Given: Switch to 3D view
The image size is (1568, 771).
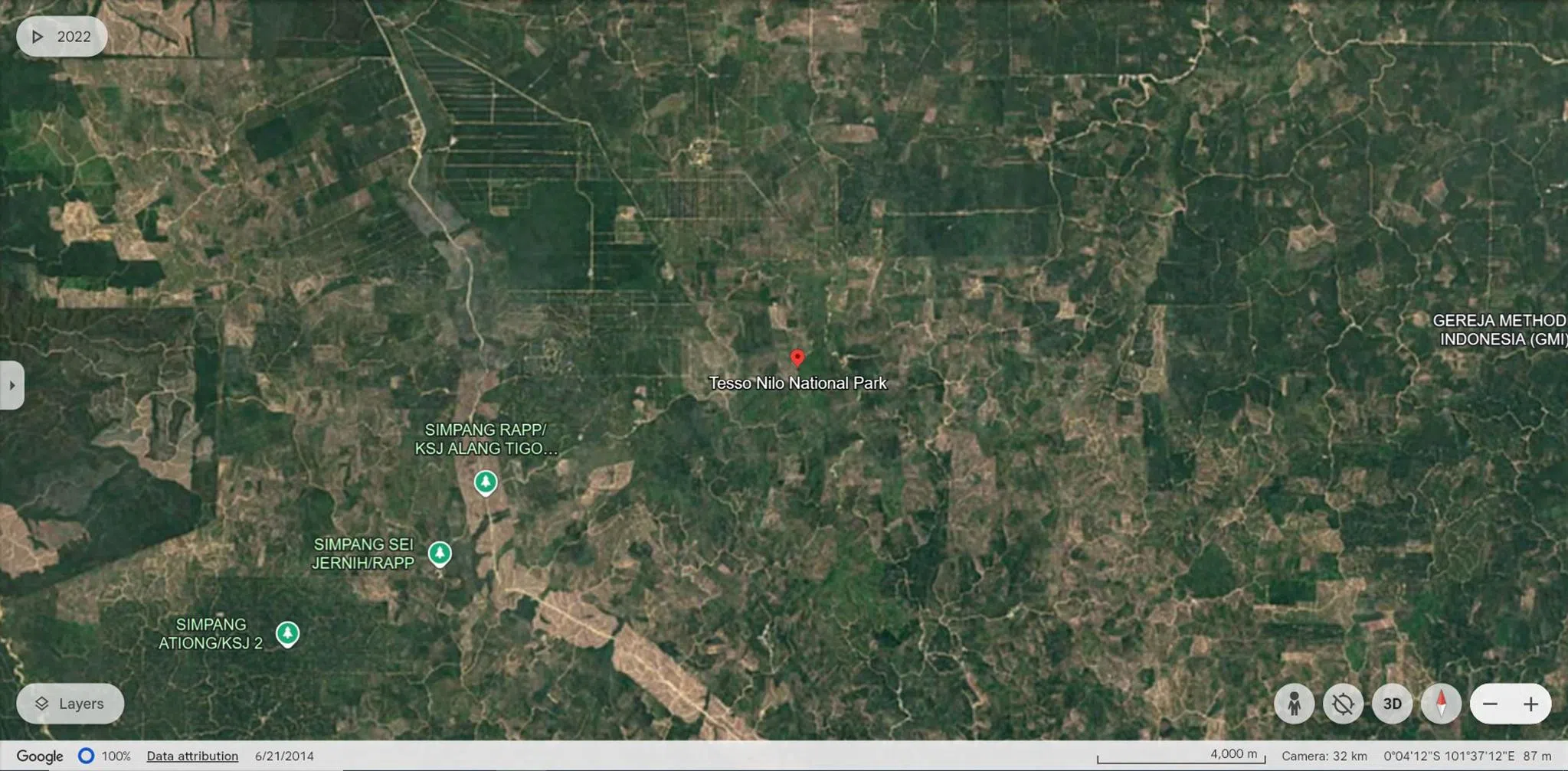Looking at the screenshot, I should 1392,704.
